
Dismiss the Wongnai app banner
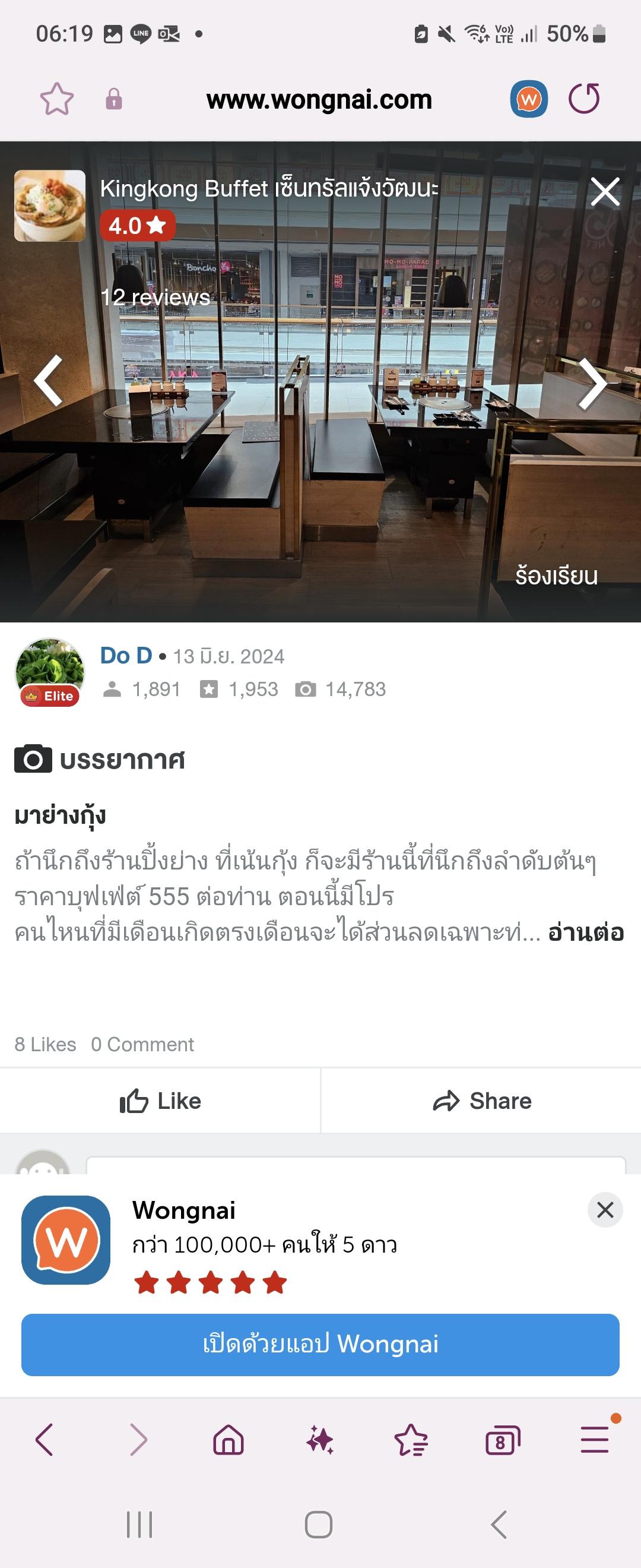coord(605,1209)
